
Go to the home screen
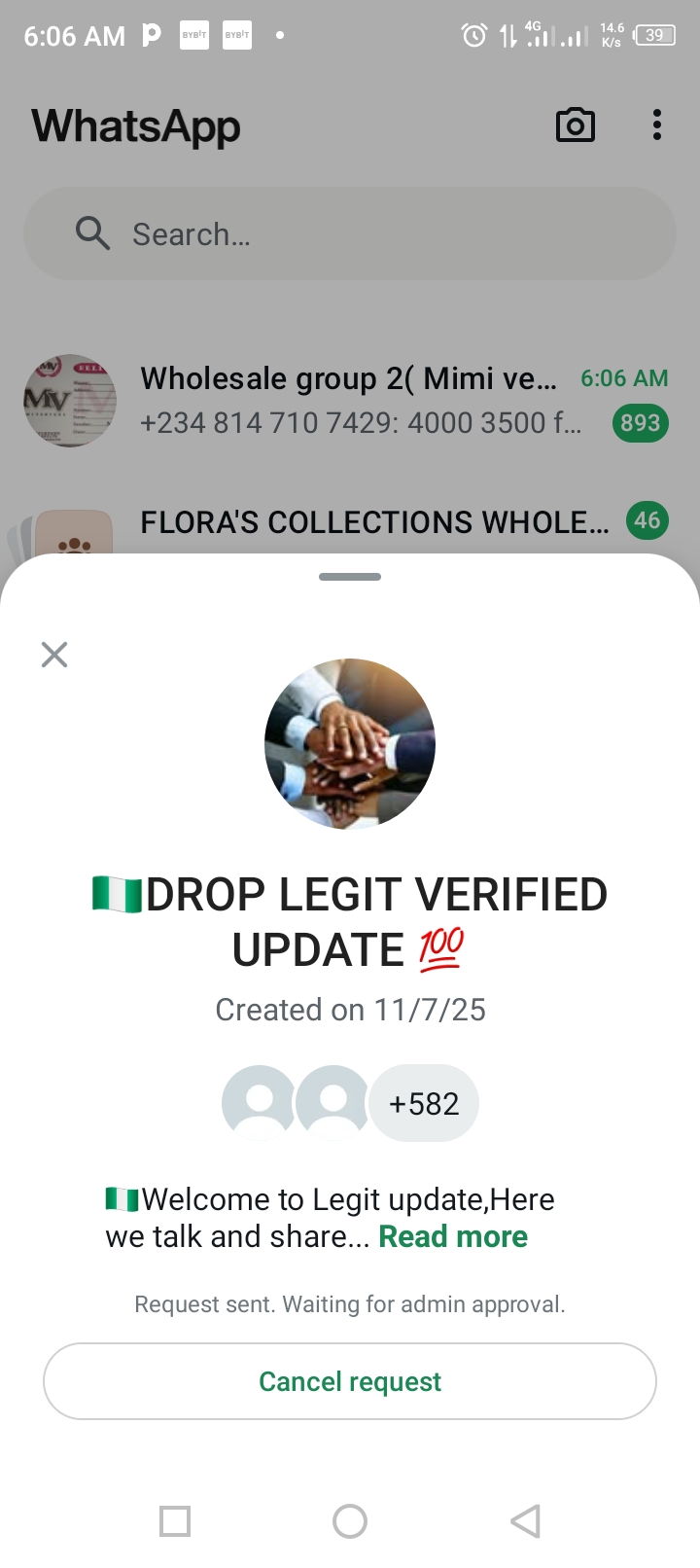click(350, 1520)
